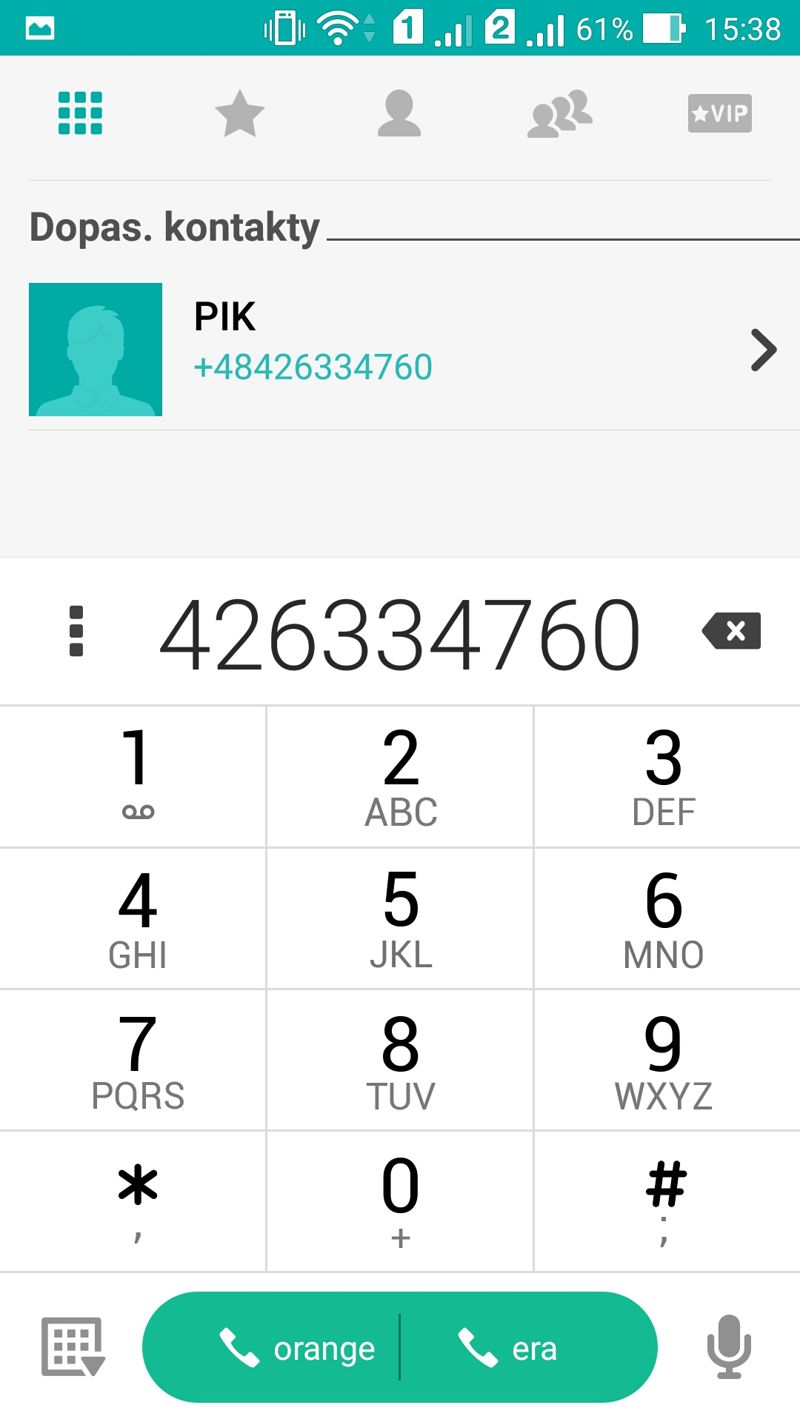Viewport: 800px width, 1422px height.
Task: Open the contacts tab
Action: (x=399, y=114)
